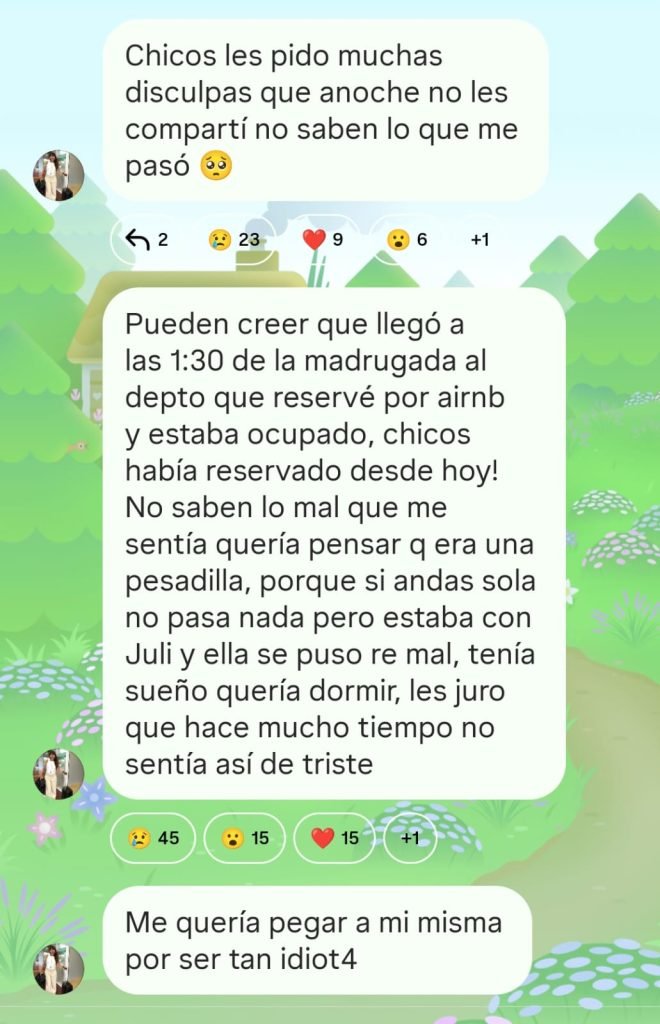Tap the crying reaction with 45 count
The height and width of the screenshot is (1024, 660).
(153, 838)
